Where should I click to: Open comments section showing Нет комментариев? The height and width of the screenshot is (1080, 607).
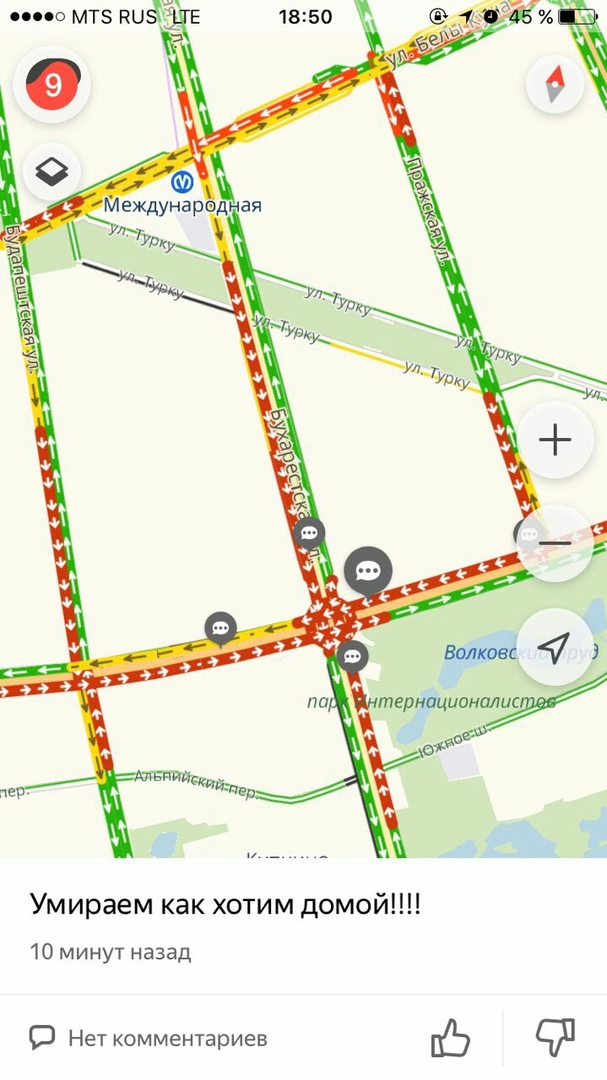point(148,1038)
